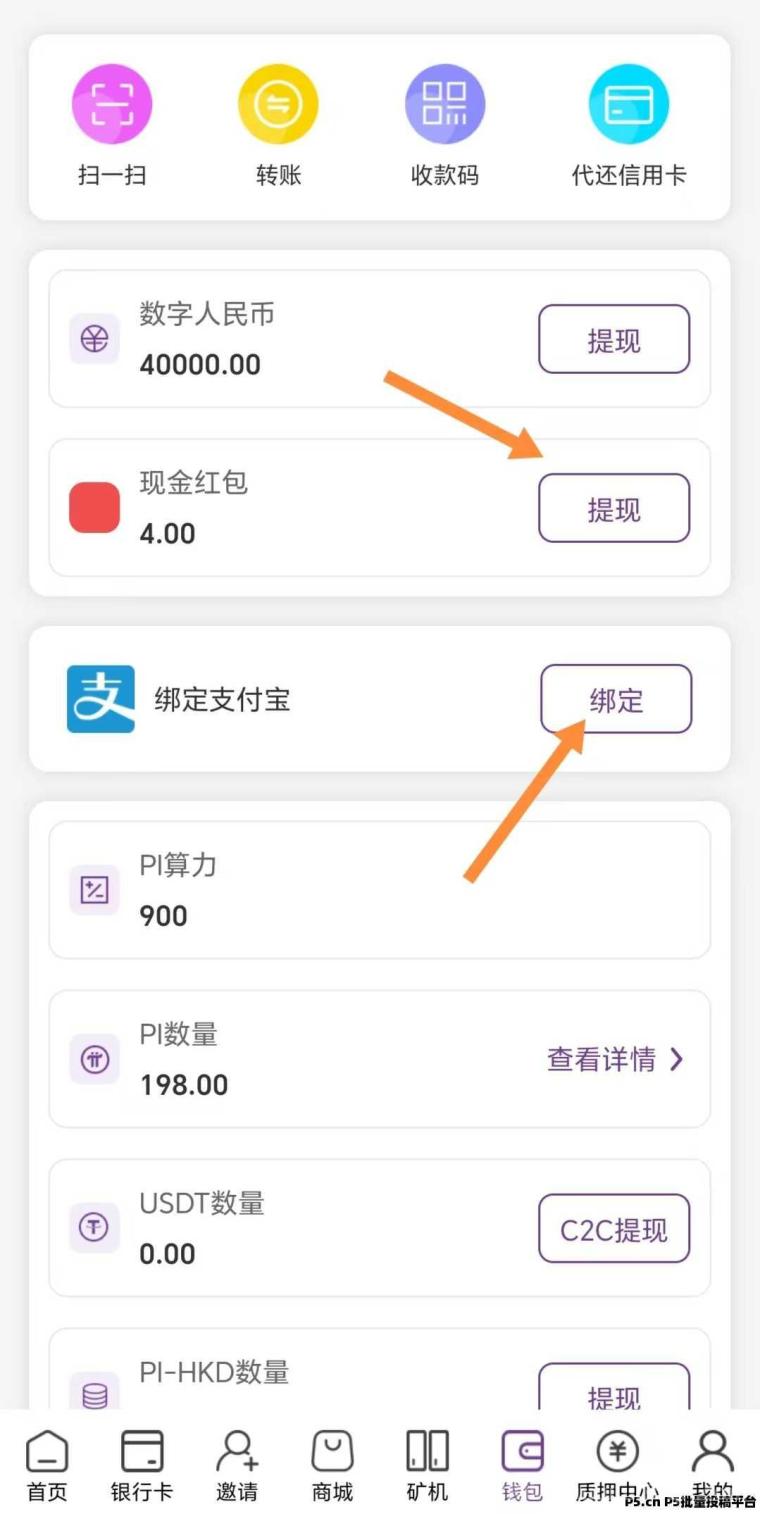The height and width of the screenshot is (1514, 760).
Task: Open the 质押中心 tab
Action: pyautogui.click(x=617, y=1466)
